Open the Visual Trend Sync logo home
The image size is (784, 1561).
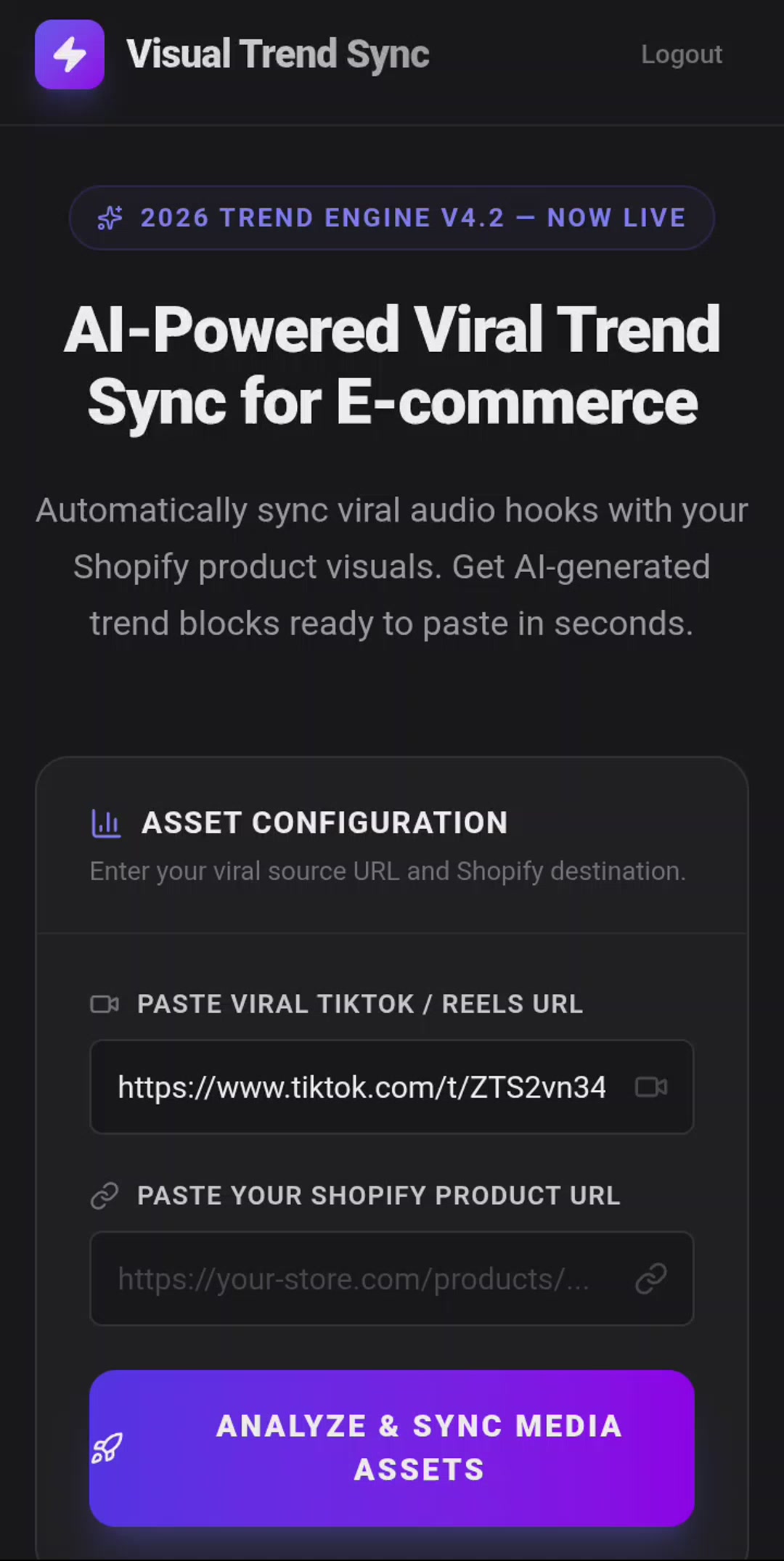tap(232, 54)
